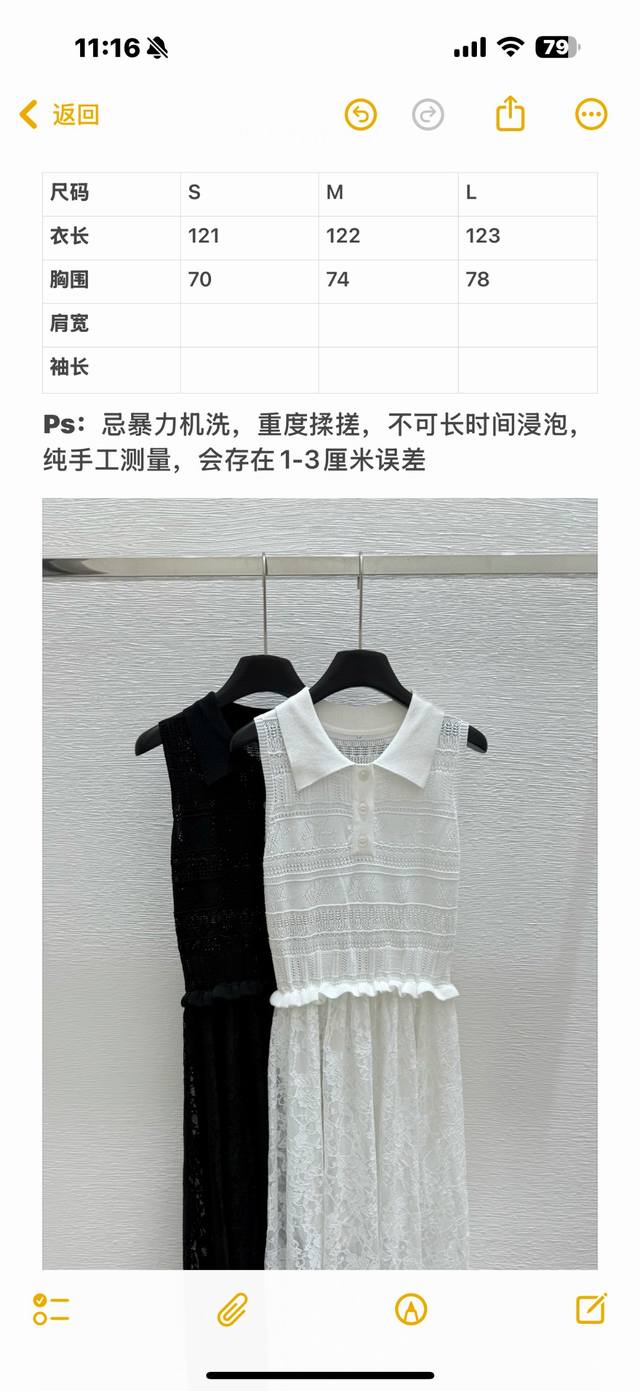Screen dimensions: 640x1391
Task: Open the attachment paperclip menu
Action: tap(232, 1309)
